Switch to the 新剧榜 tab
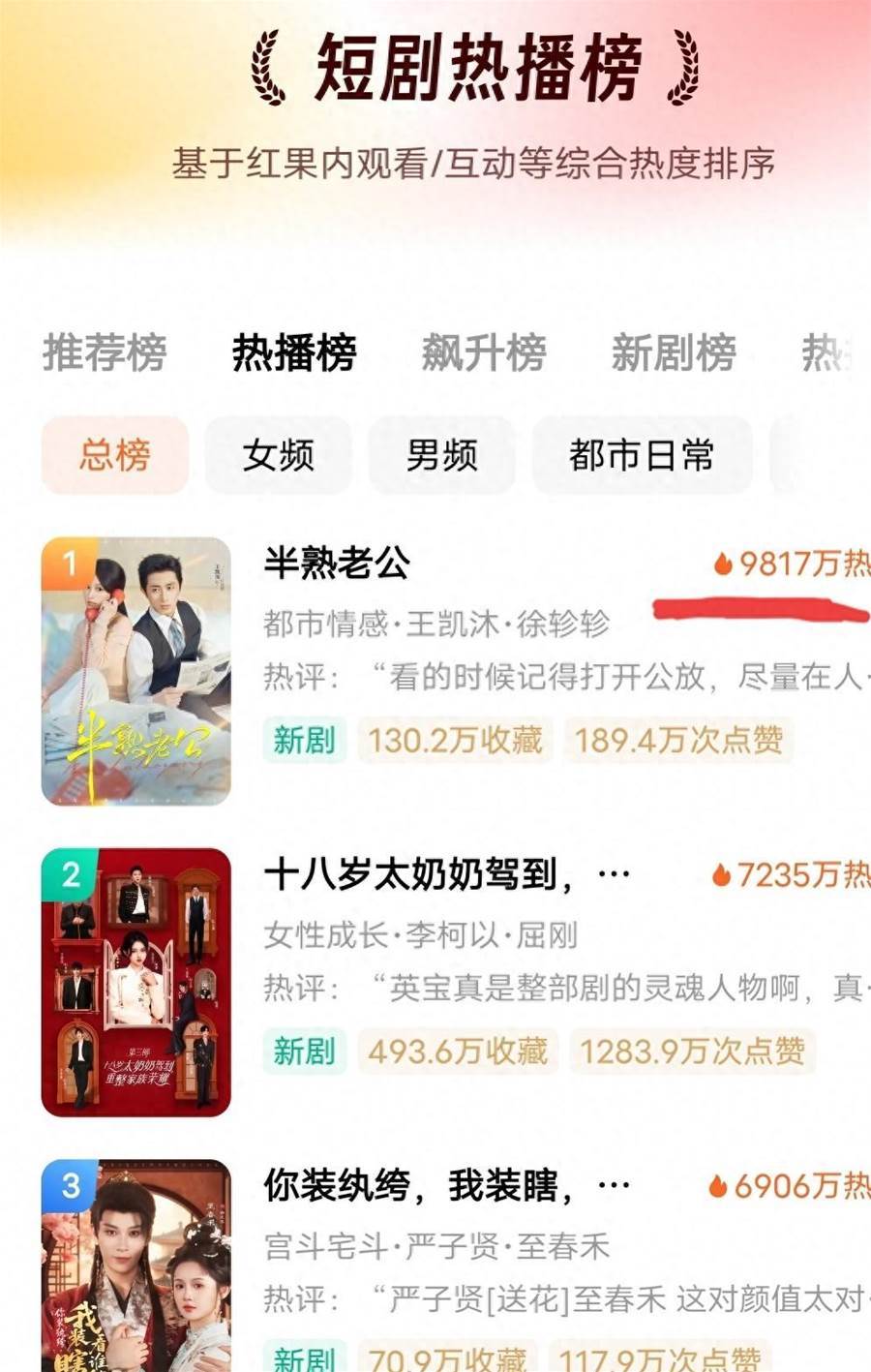Viewport: 871px width, 1372px height. [x=674, y=351]
